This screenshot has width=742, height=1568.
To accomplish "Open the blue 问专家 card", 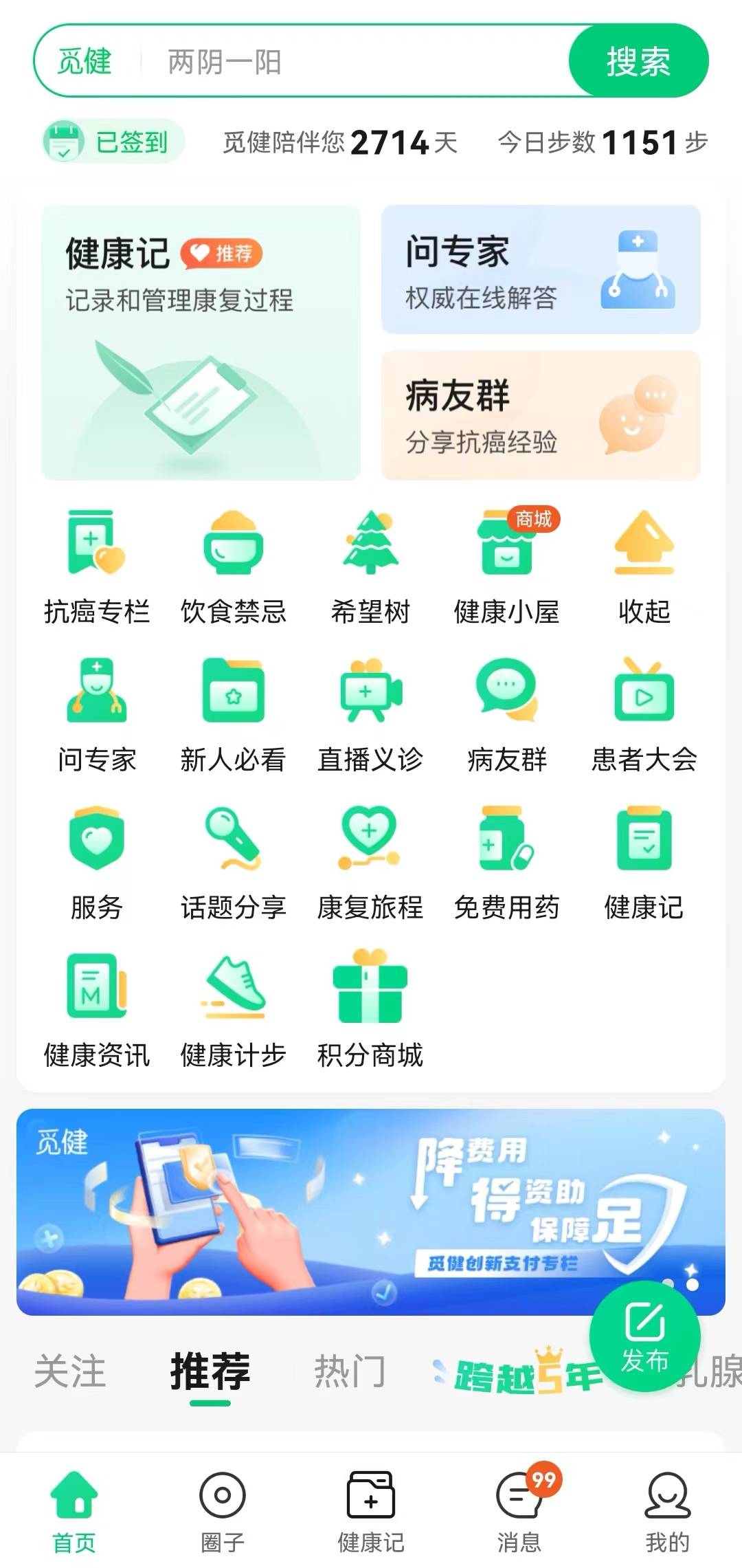I will (x=541, y=269).
